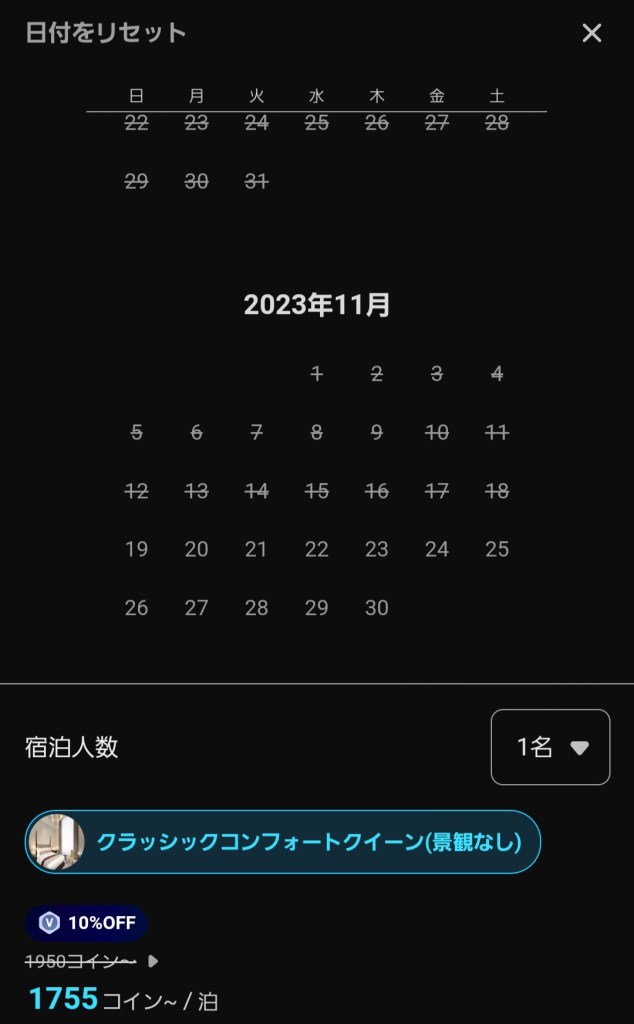Pick November 20 as the date
Screen dimensions: 634x1024
point(197,549)
